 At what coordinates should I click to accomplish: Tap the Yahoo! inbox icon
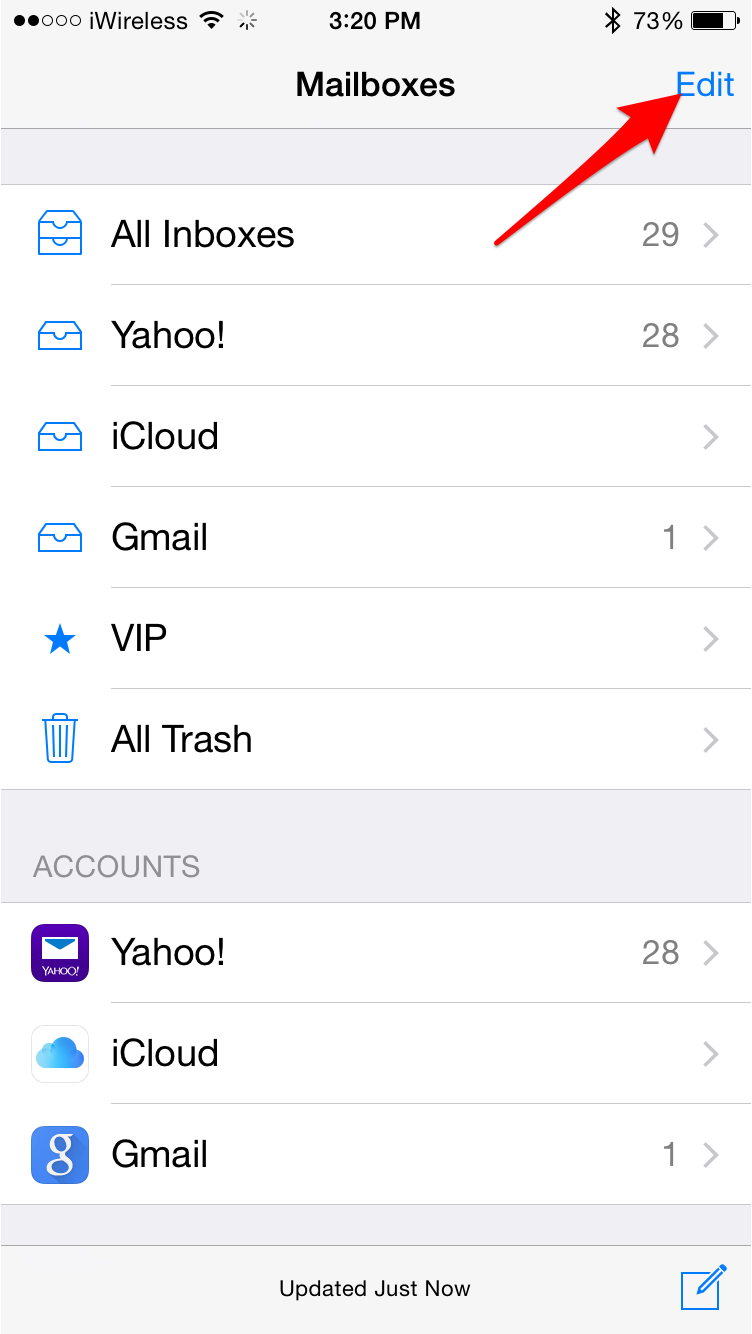[x=60, y=335]
